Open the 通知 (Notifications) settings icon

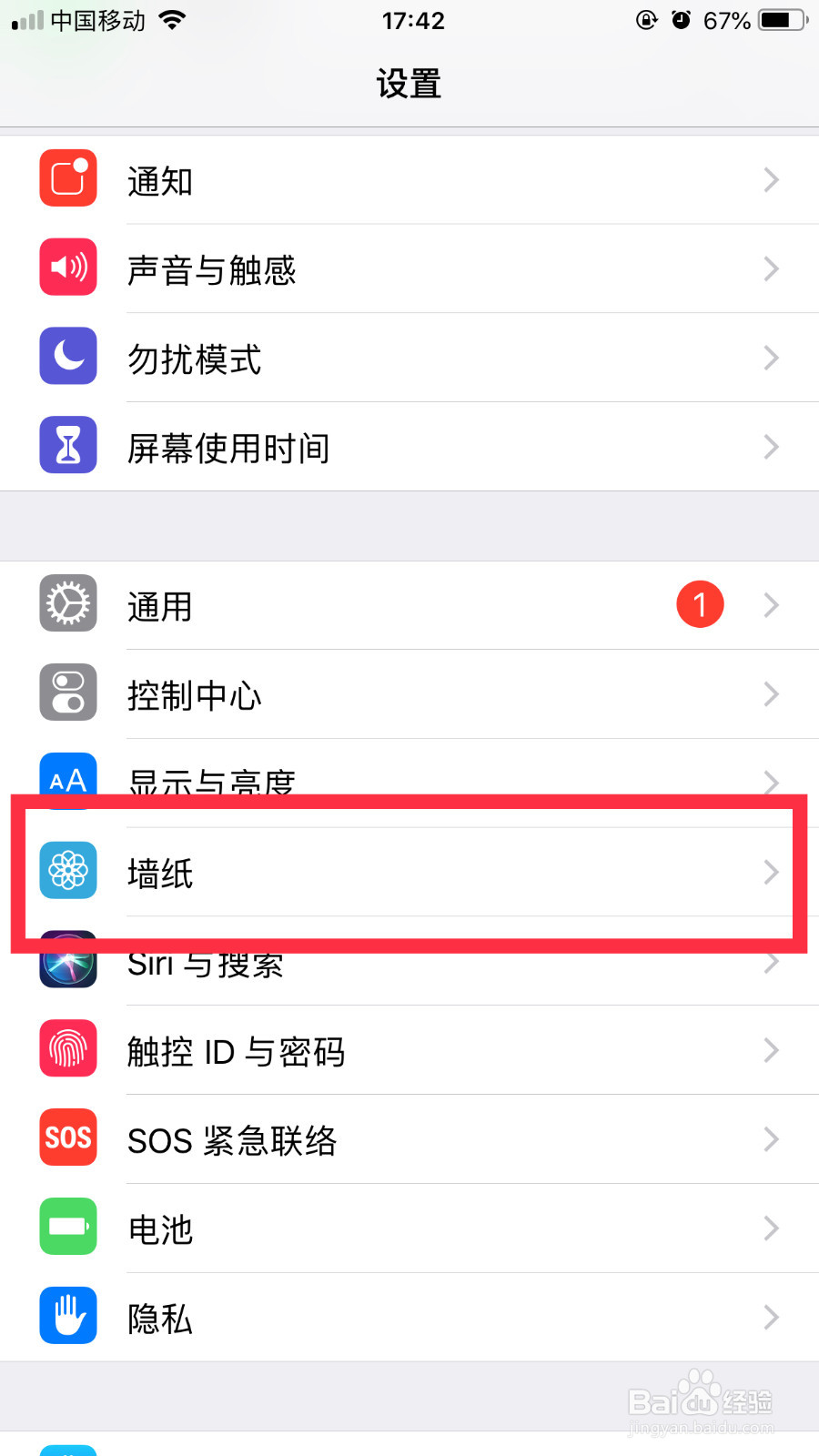[x=67, y=178]
